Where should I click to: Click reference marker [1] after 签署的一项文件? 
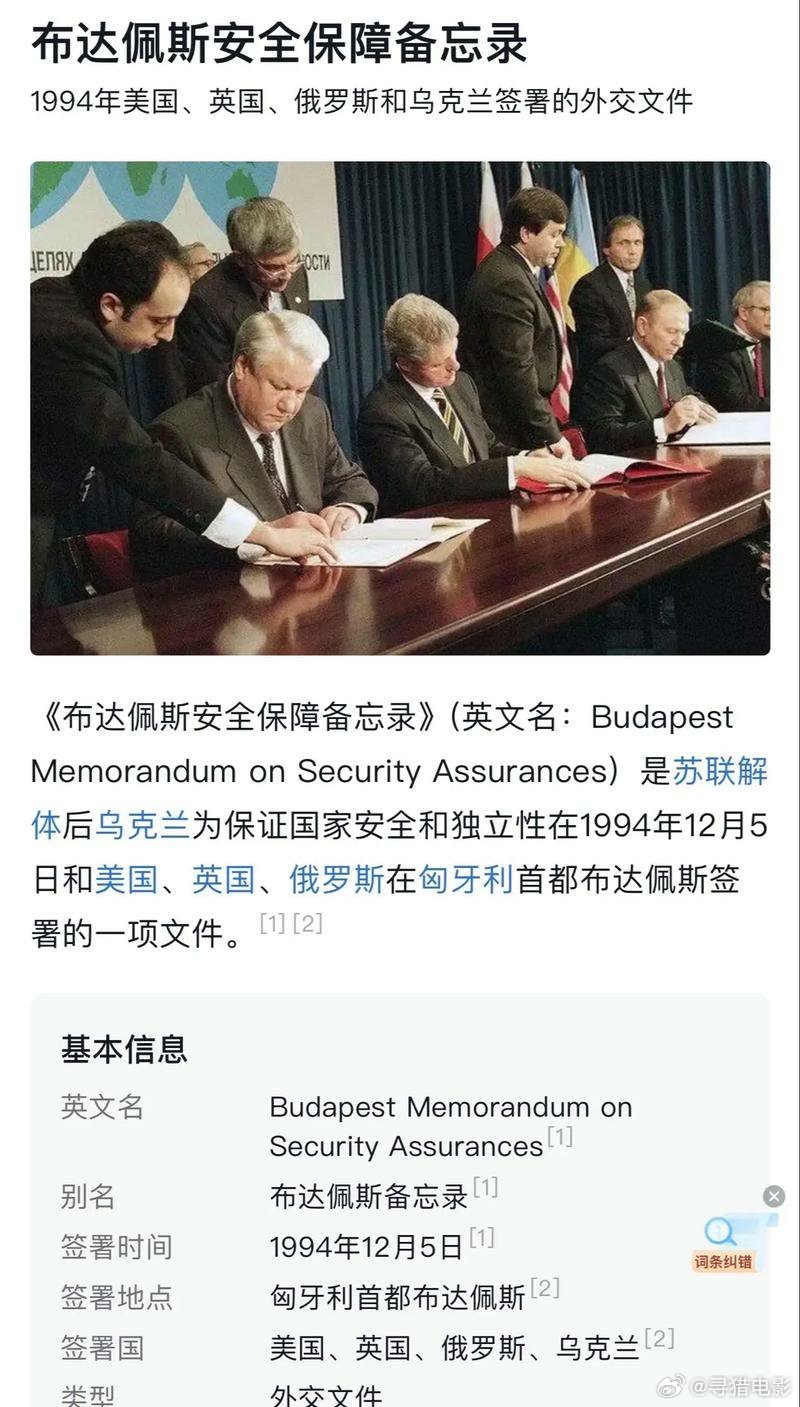click(x=271, y=921)
